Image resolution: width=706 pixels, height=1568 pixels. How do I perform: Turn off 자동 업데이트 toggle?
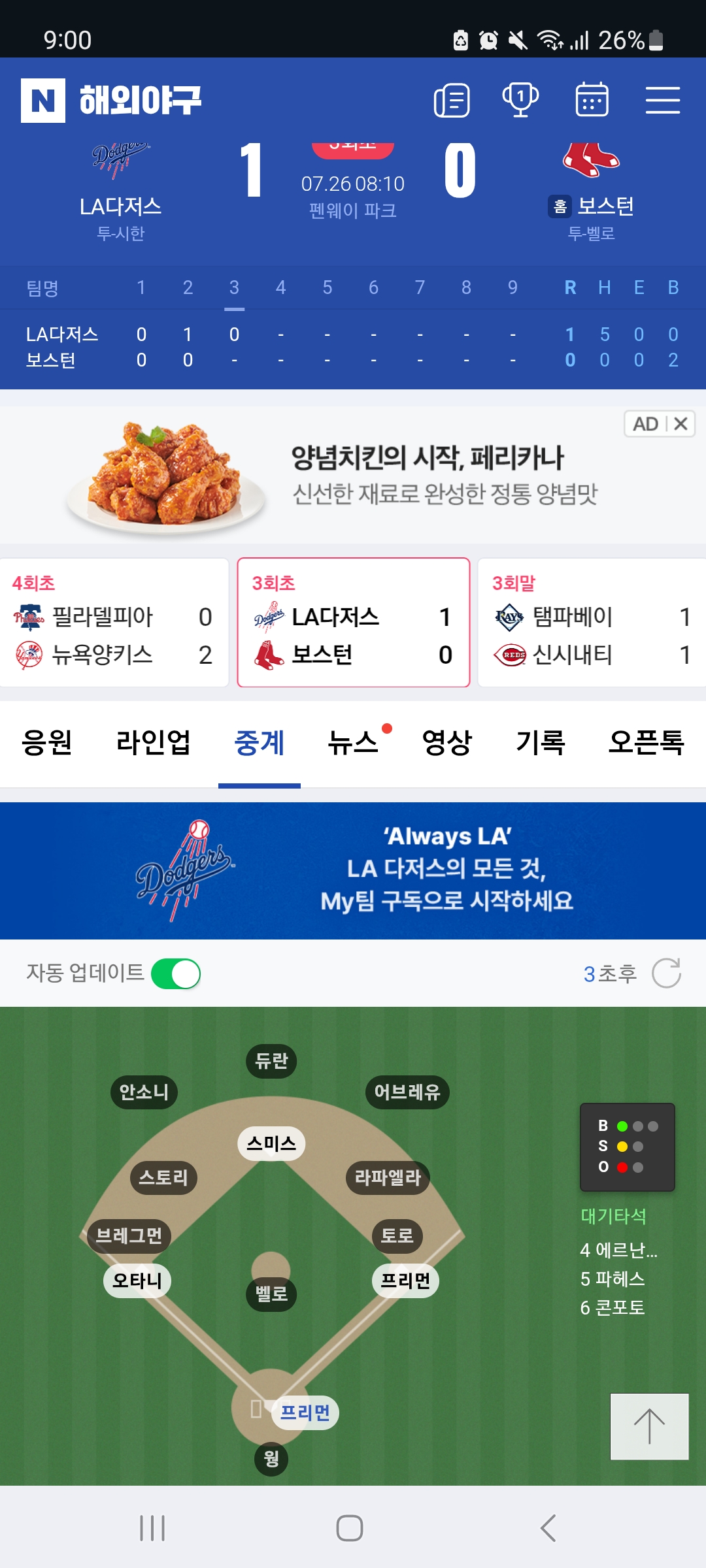[176, 974]
